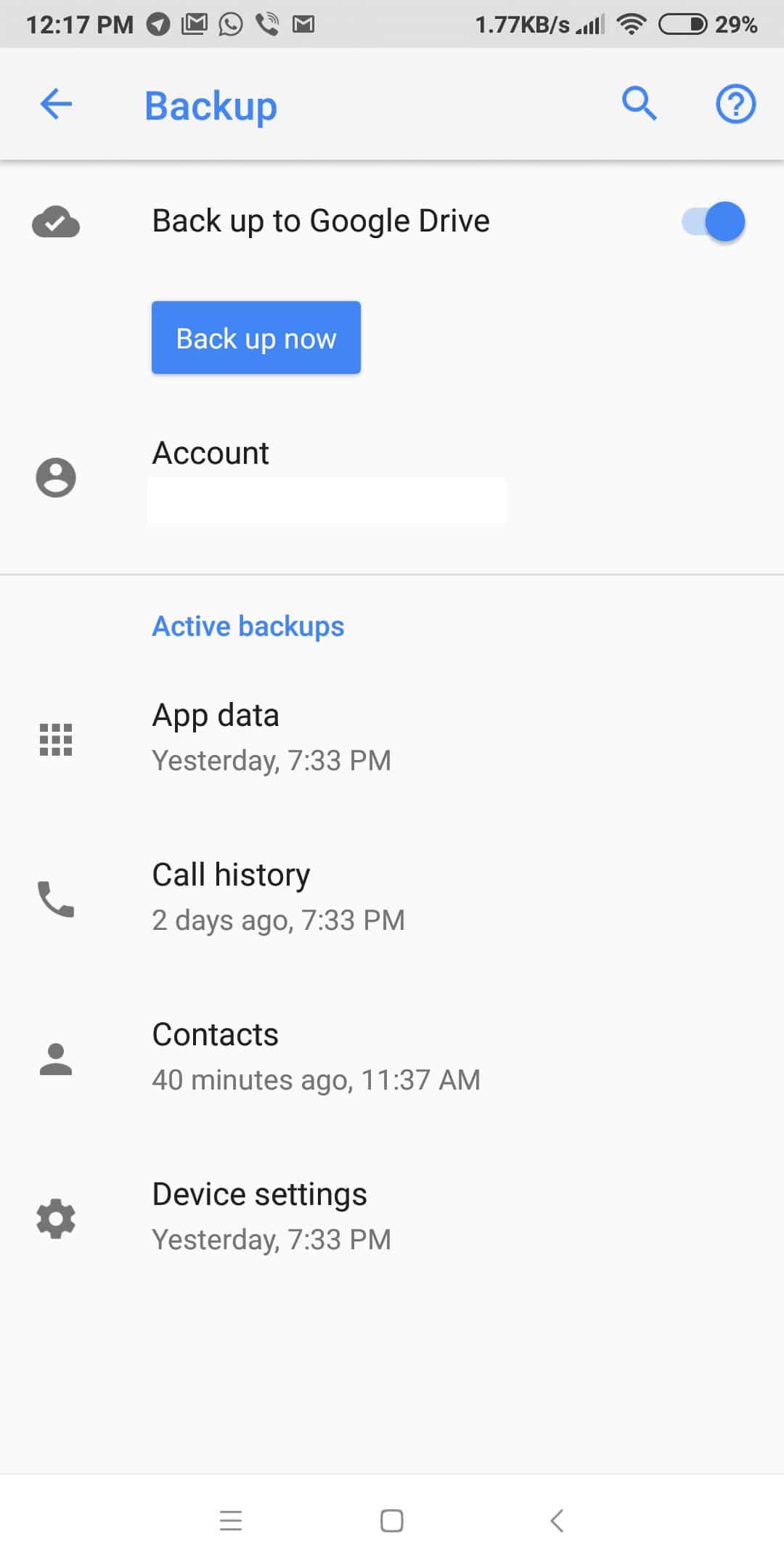Open the help question mark icon
The height and width of the screenshot is (1568, 784).
click(736, 104)
